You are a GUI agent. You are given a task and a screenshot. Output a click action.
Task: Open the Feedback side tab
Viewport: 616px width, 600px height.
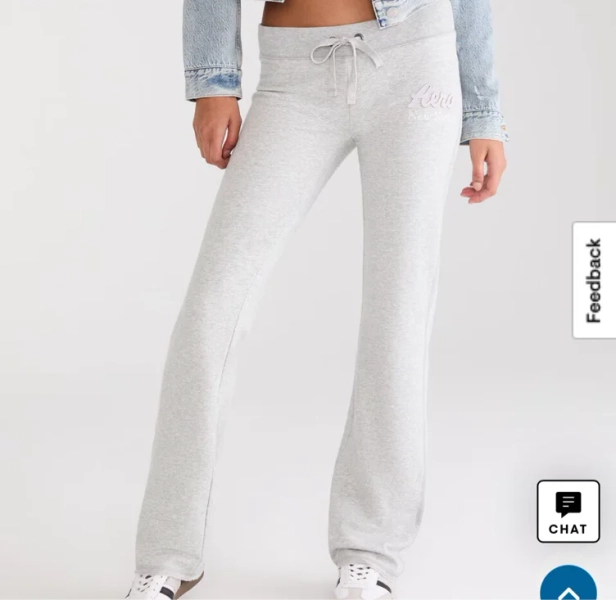(594, 280)
